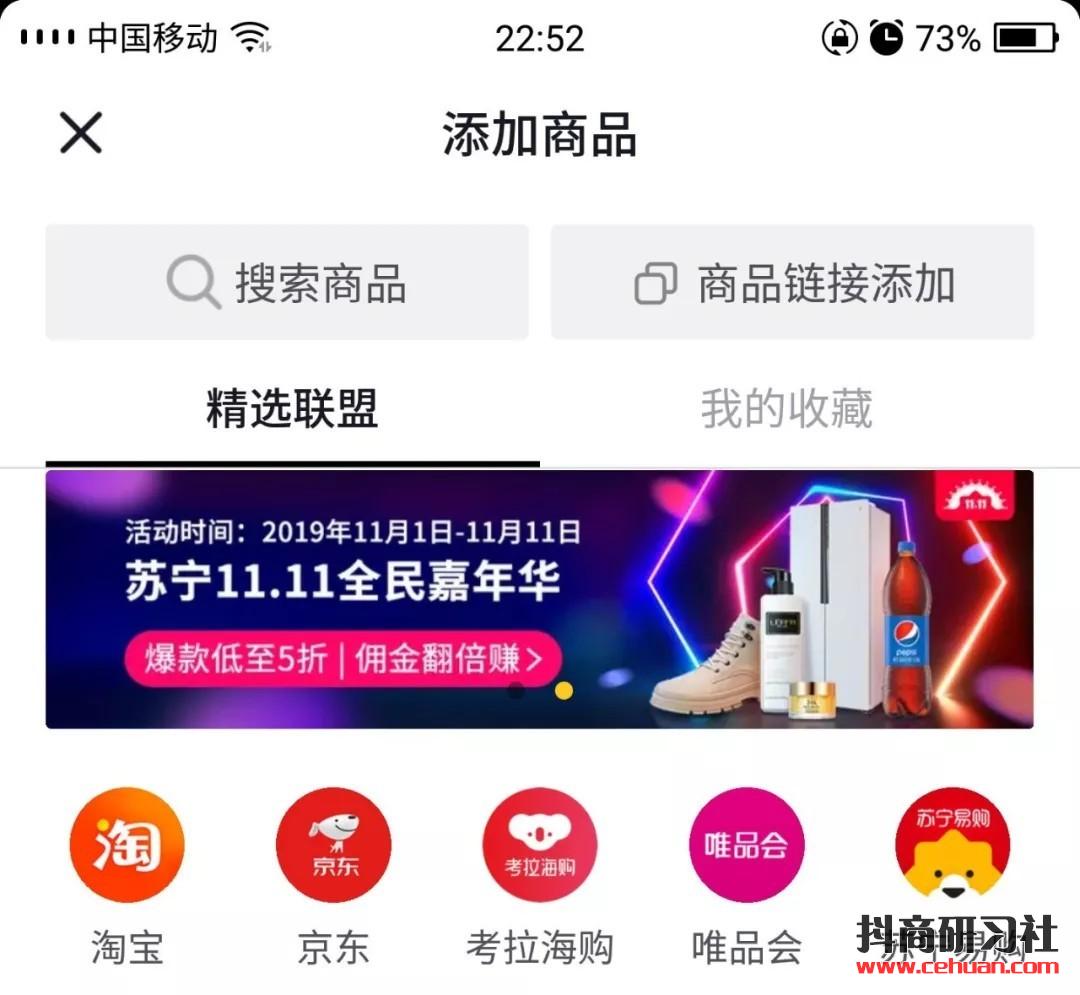This screenshot has width=1080, height=995.
Task: Select the 唯品会 platform
Action: click(x=746, y=846)
